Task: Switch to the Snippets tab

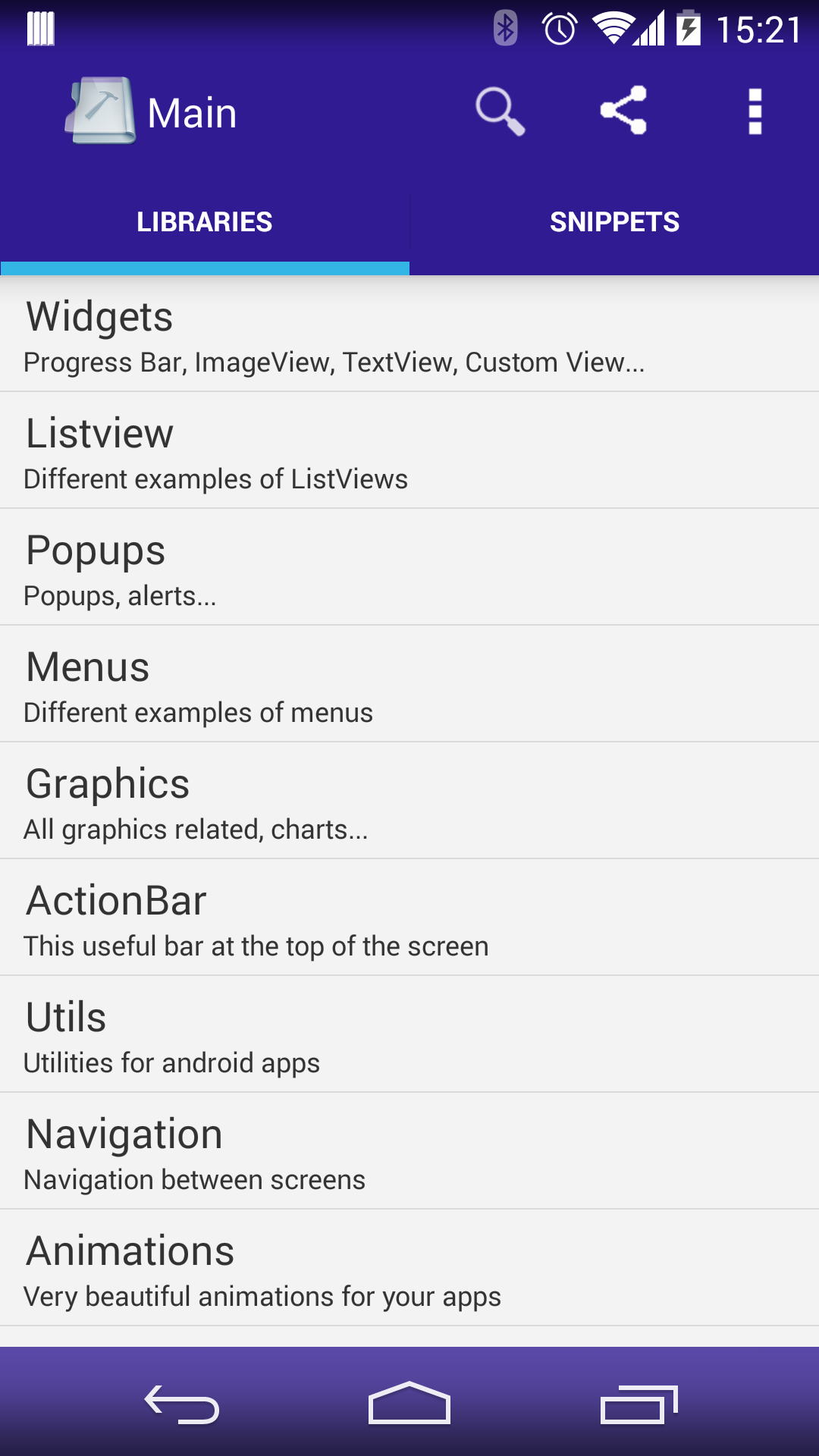Action: [614, 222]
